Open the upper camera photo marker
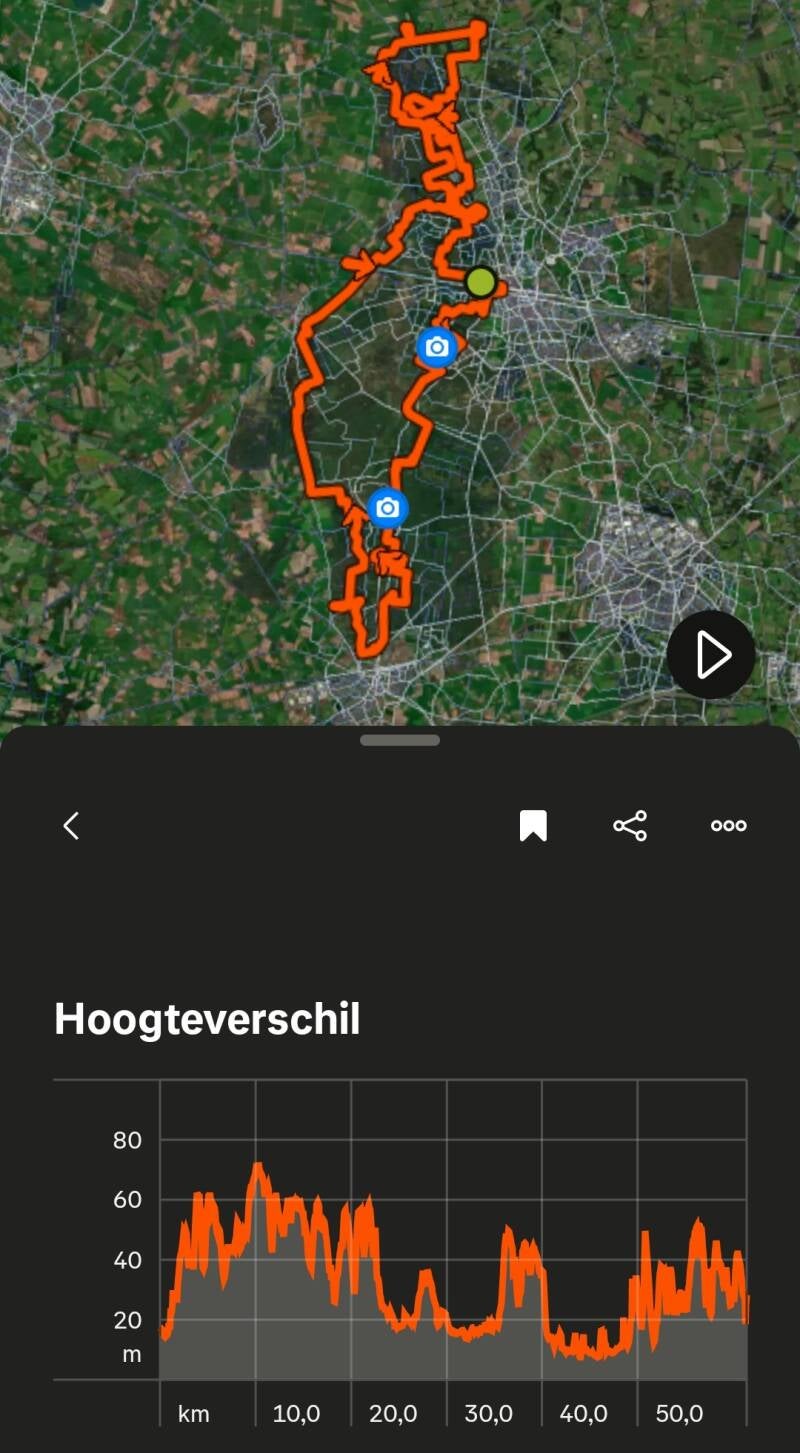The height and width of the screenshot is (1453, 800). coord(437,347)
